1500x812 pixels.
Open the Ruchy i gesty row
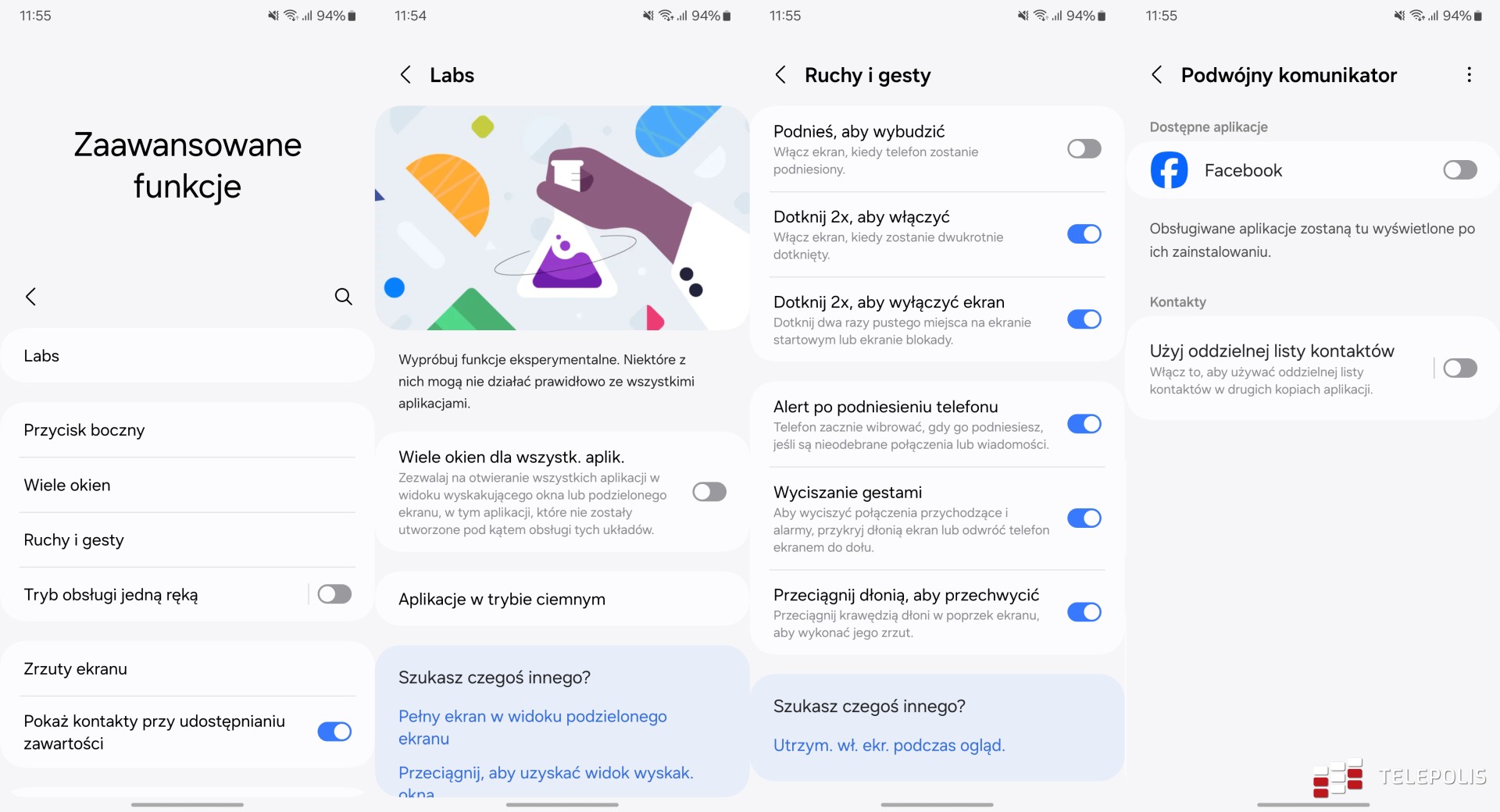[x=187, y=540]
